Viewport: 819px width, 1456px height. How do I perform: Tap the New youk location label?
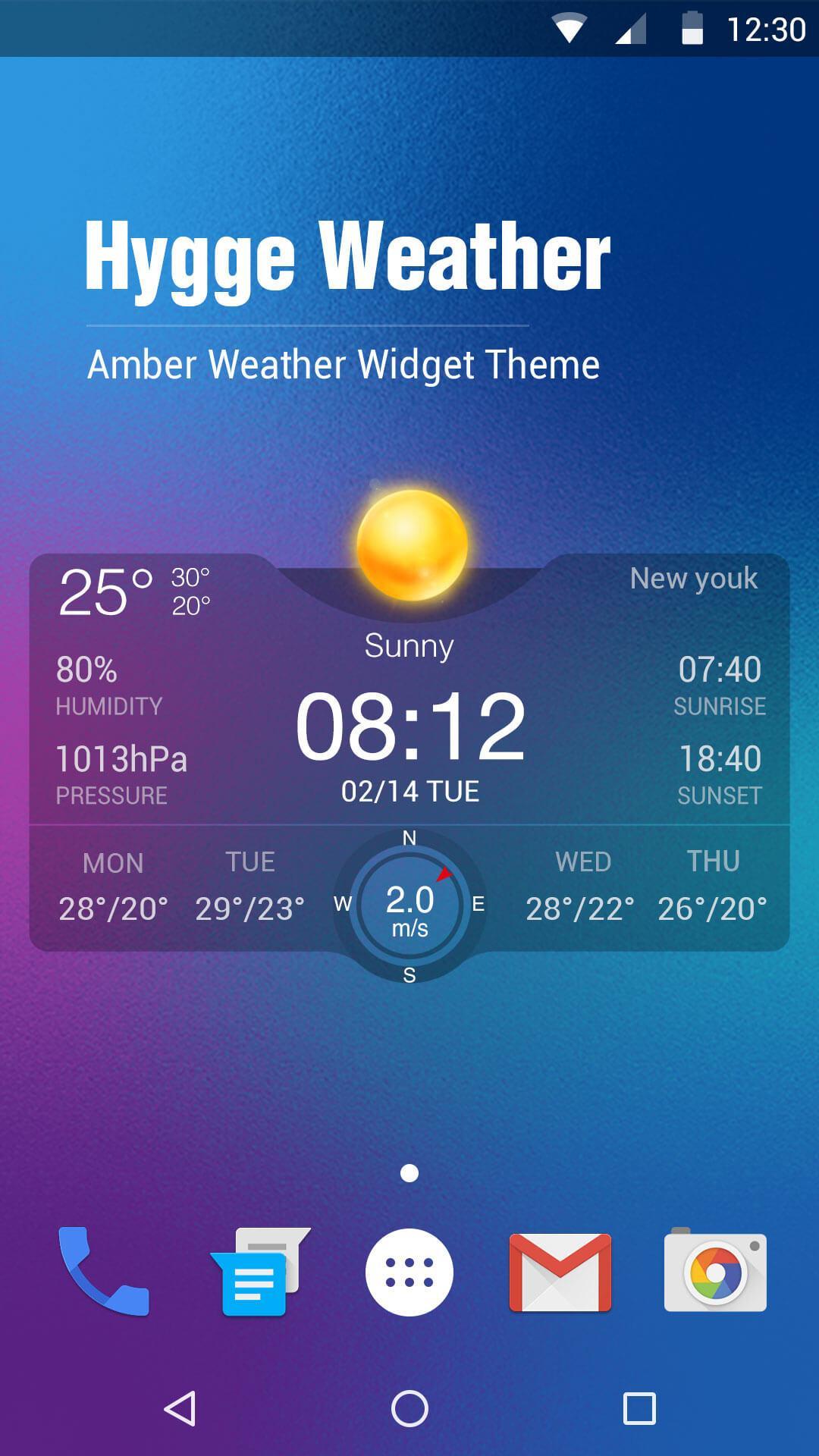click(695, 578)
